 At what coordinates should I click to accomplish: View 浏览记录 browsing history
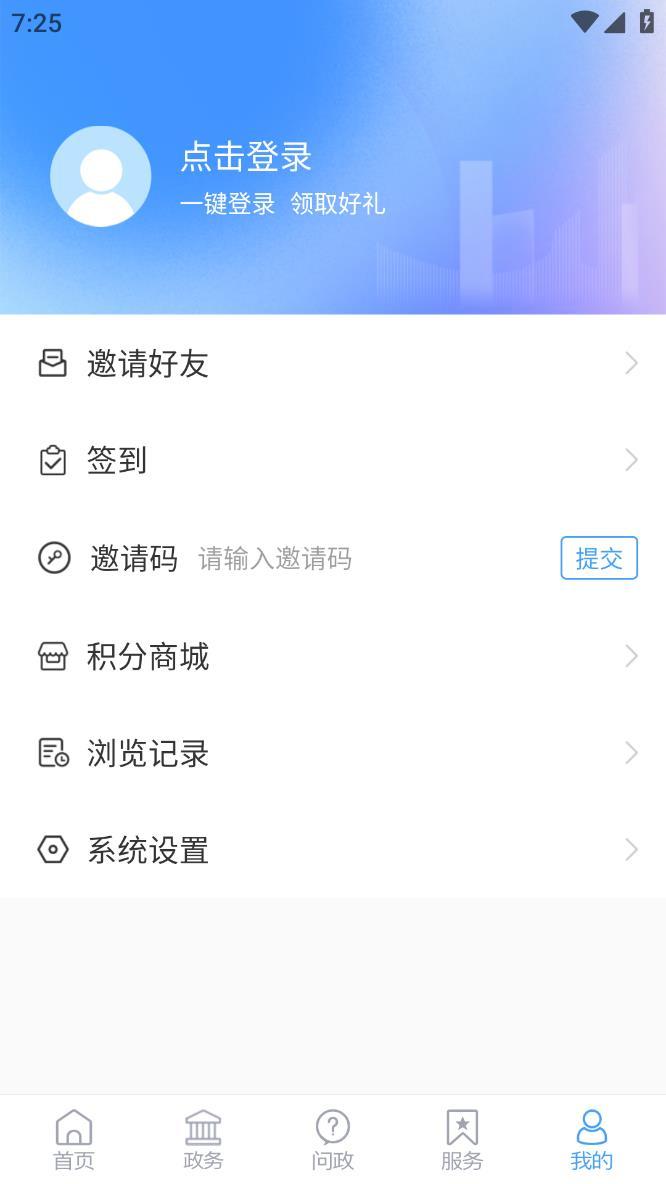[x=333, y=753]
